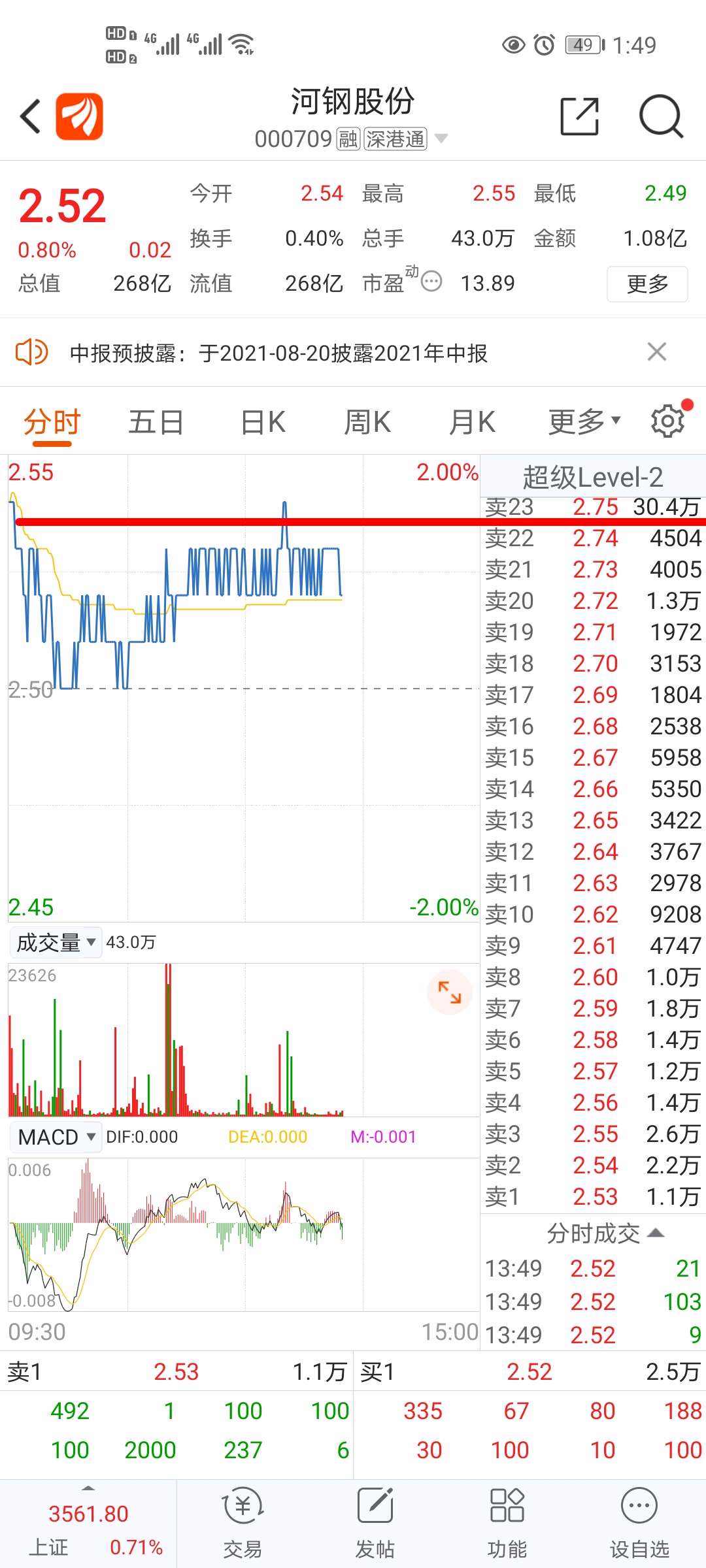Tap the back arrow to return
Screen dimensions: 706x1568
[29, 115]
